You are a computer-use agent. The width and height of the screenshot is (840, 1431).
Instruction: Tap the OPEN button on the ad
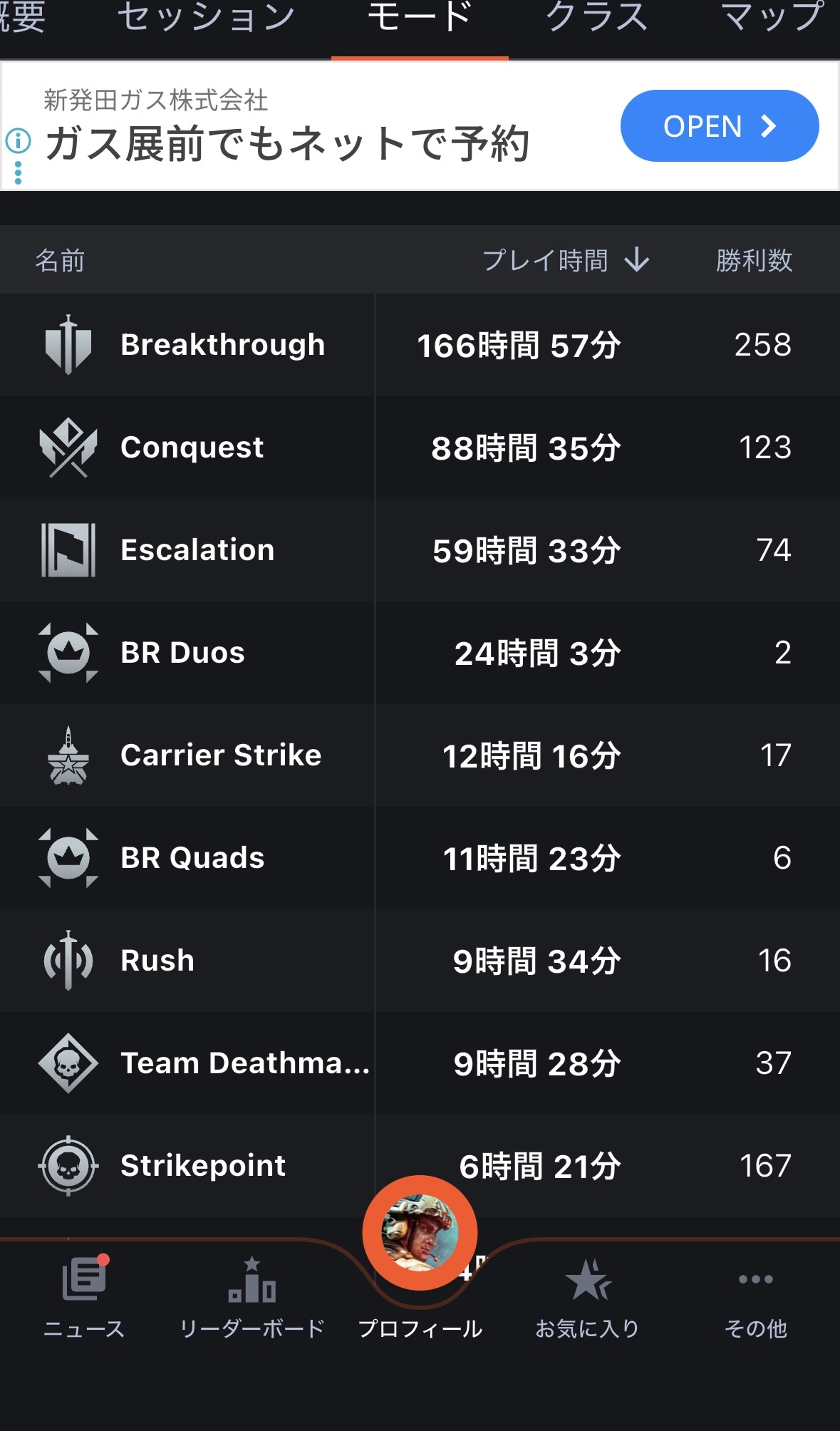[x=720, y=126]
